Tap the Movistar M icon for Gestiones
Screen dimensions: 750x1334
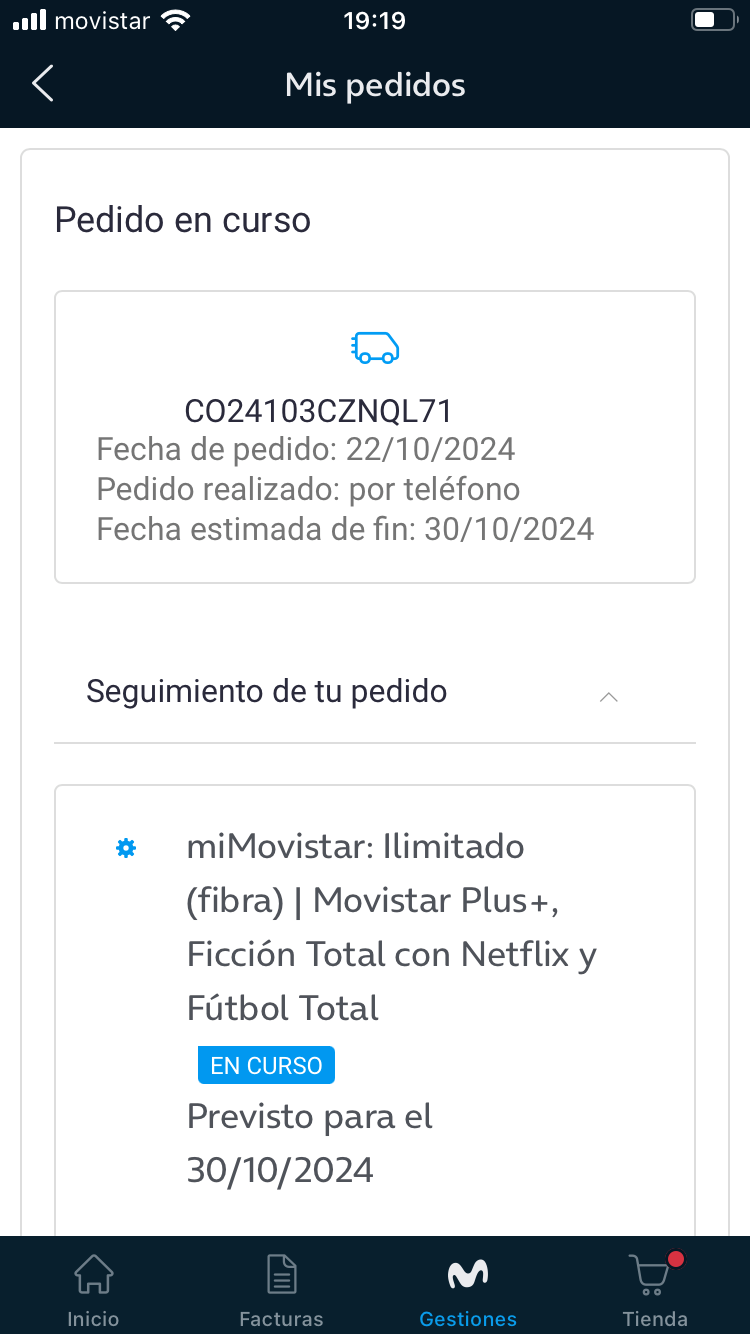point(467,1273)
